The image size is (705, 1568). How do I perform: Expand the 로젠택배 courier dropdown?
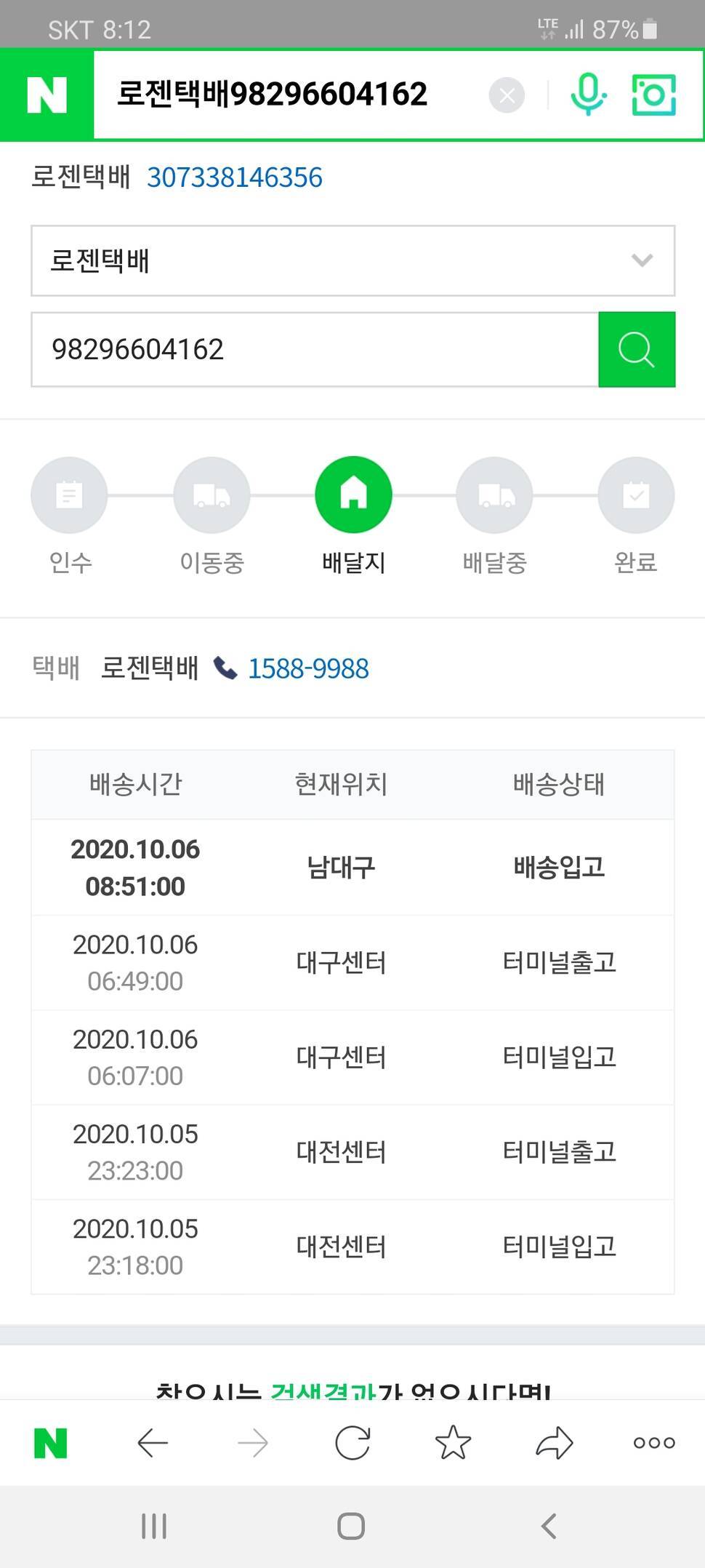[352, 260]
